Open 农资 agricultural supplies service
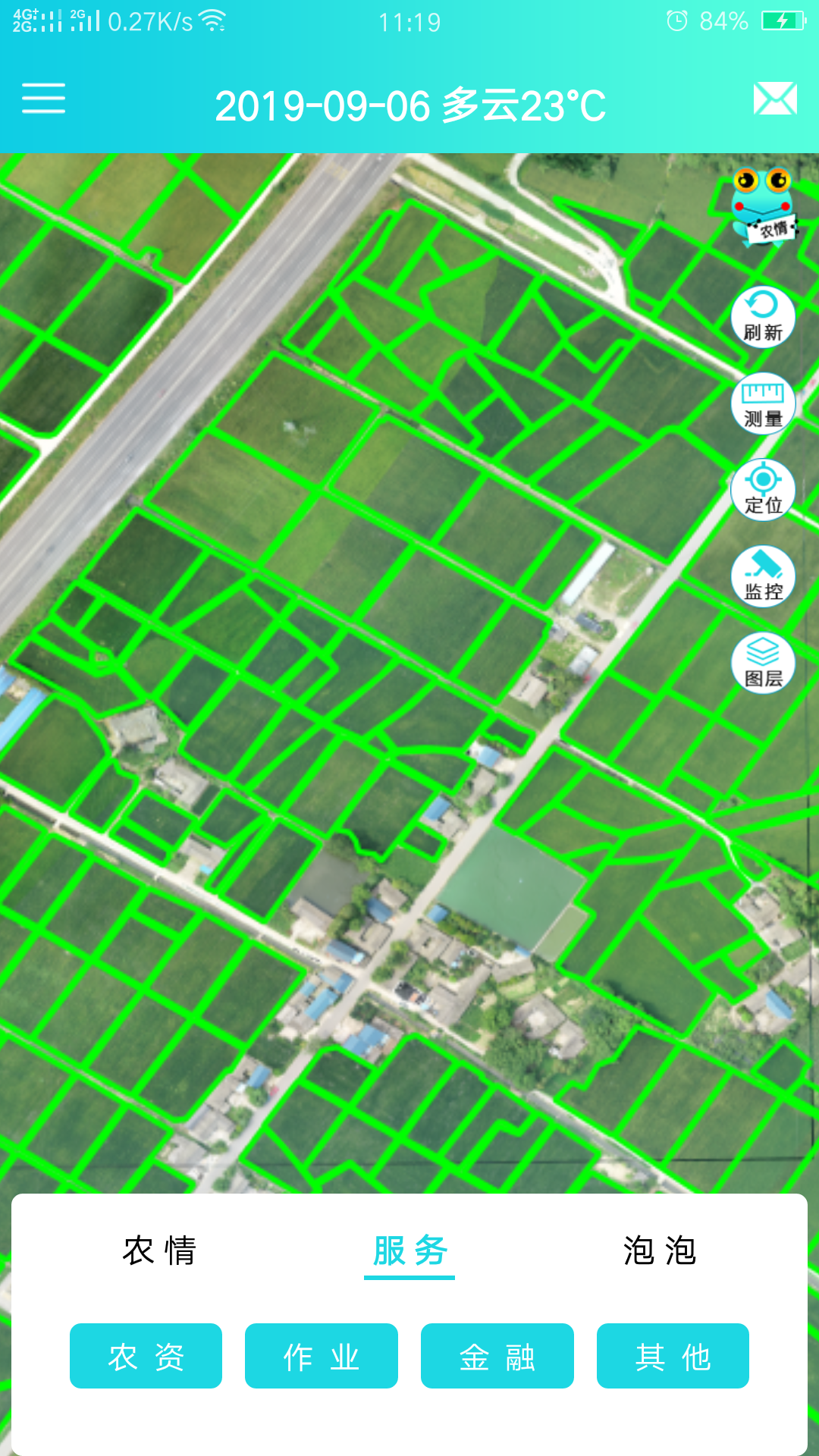 (x=146, y=1356)
